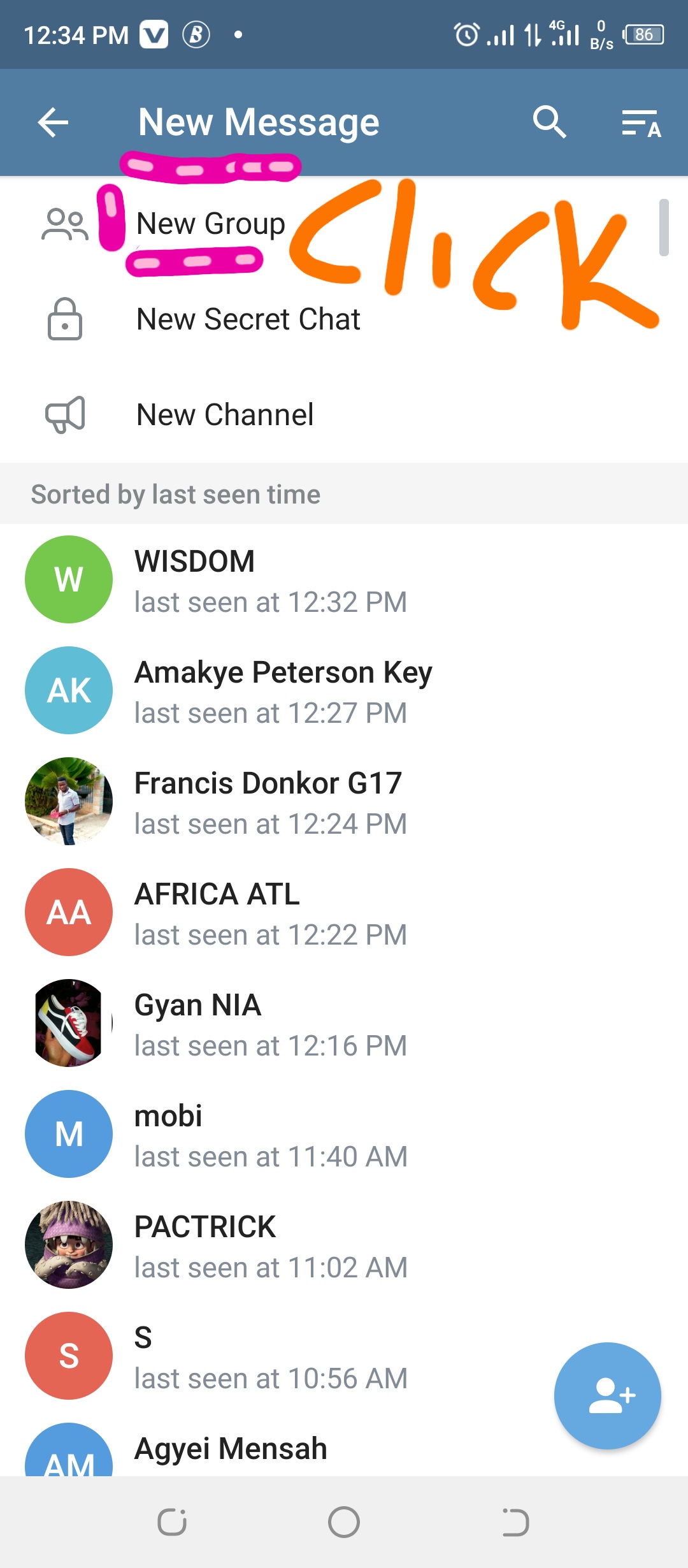The image size is (688, 1568).
Task: Tap the sort contacts icon
Action: (x=641, y=123)
